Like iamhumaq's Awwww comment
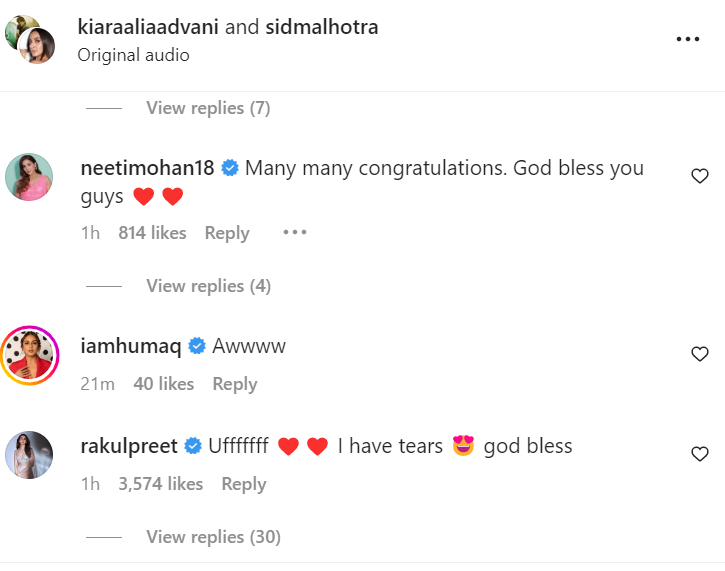 [x=700, y=354]
